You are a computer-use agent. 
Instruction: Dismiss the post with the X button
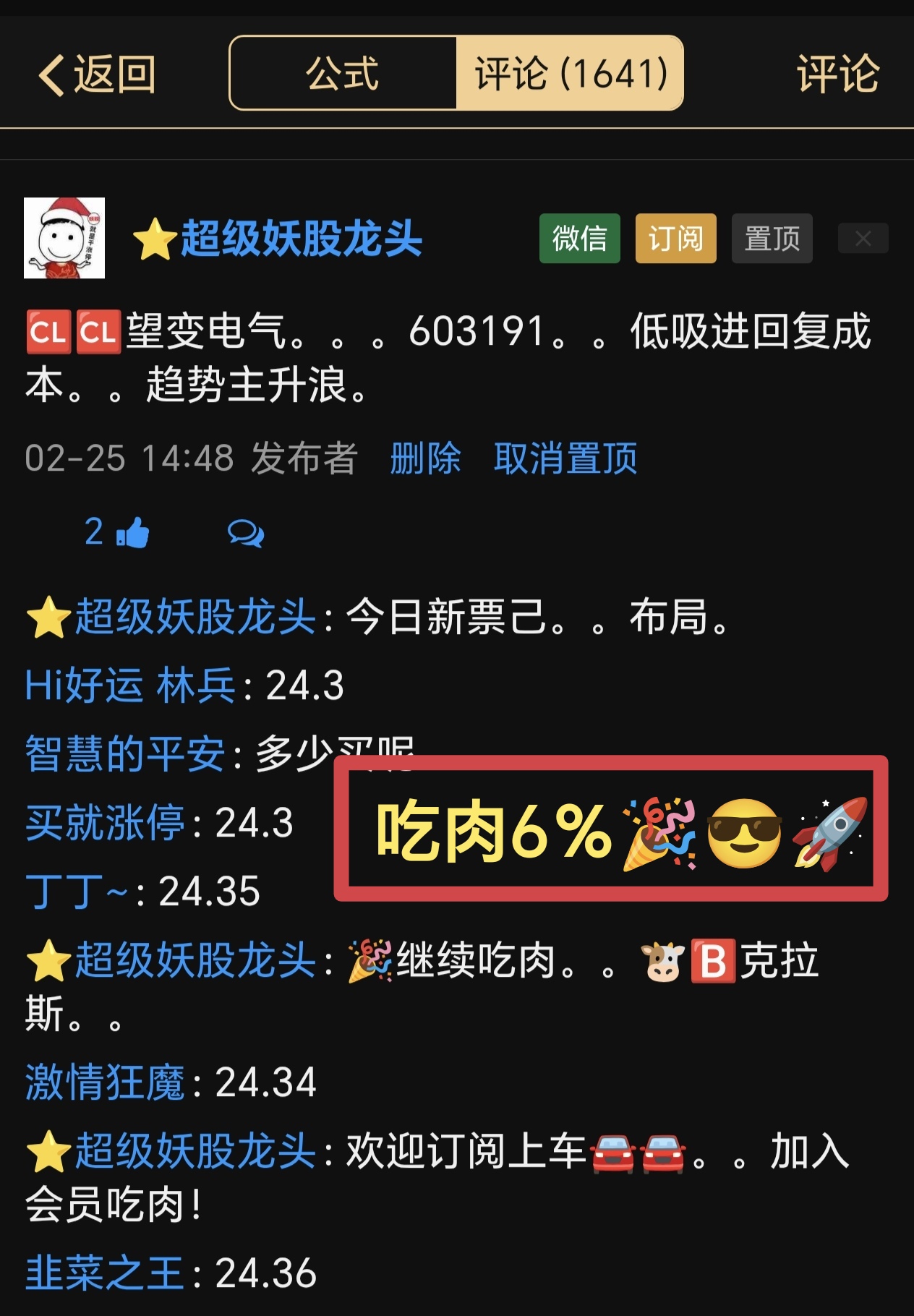[x=863, y=239]
